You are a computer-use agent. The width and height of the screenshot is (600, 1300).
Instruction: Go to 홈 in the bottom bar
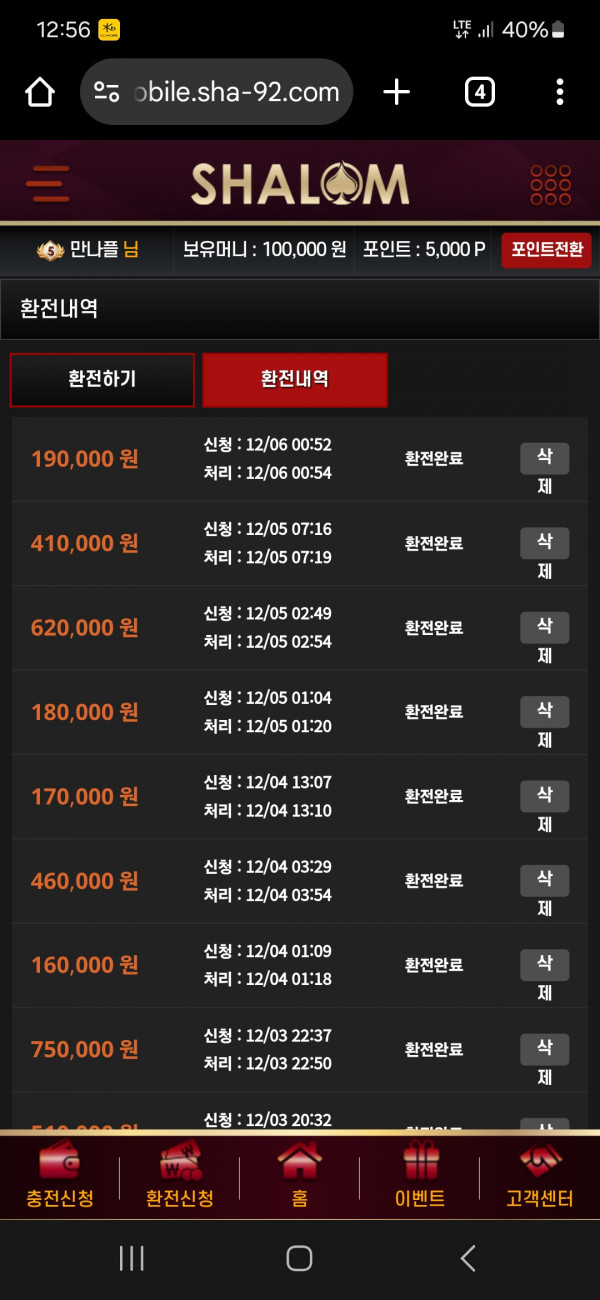[x=300, y=1177]
